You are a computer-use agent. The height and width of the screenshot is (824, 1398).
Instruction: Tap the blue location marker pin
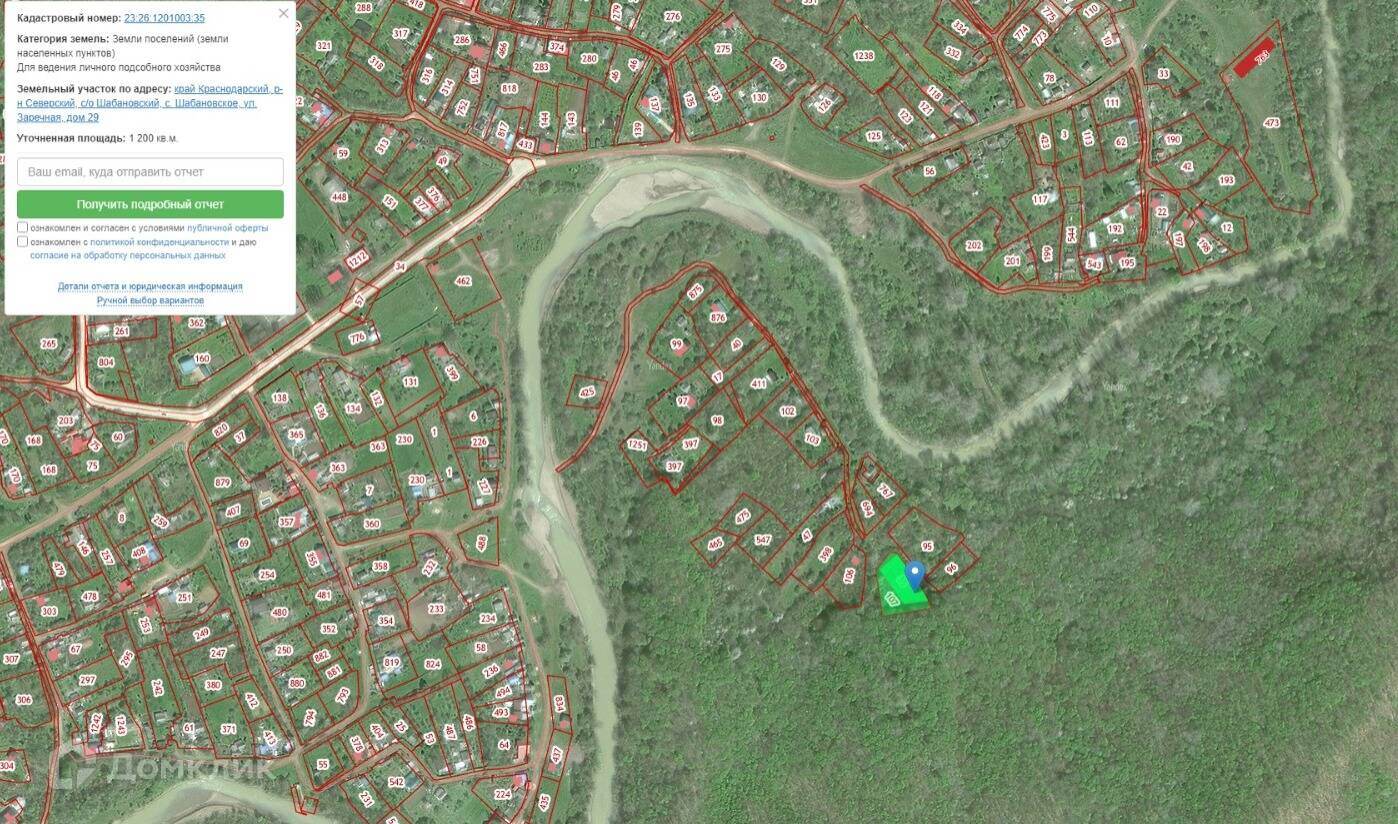pyautogui.click(x=914, y=574)
